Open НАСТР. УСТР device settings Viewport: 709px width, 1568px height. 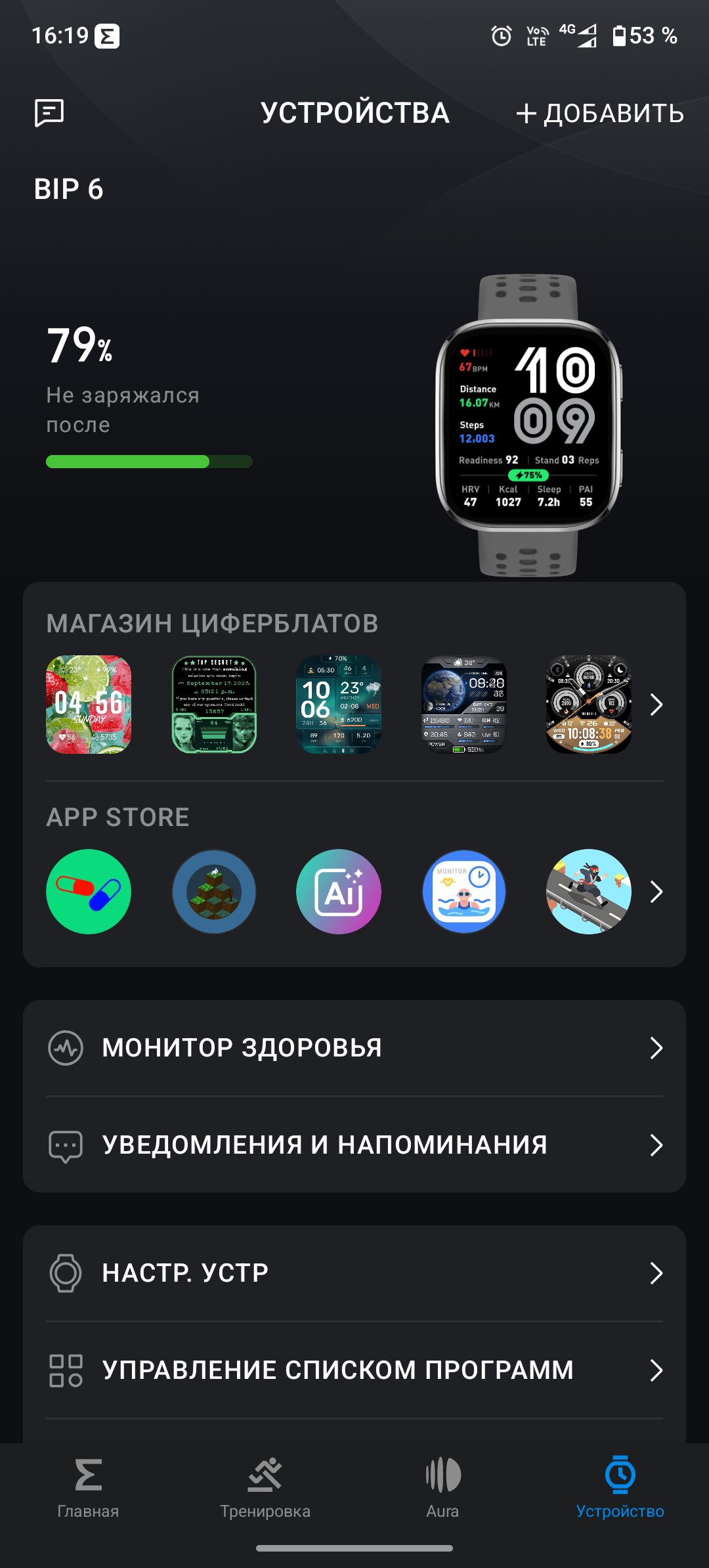pos(354,1273)
